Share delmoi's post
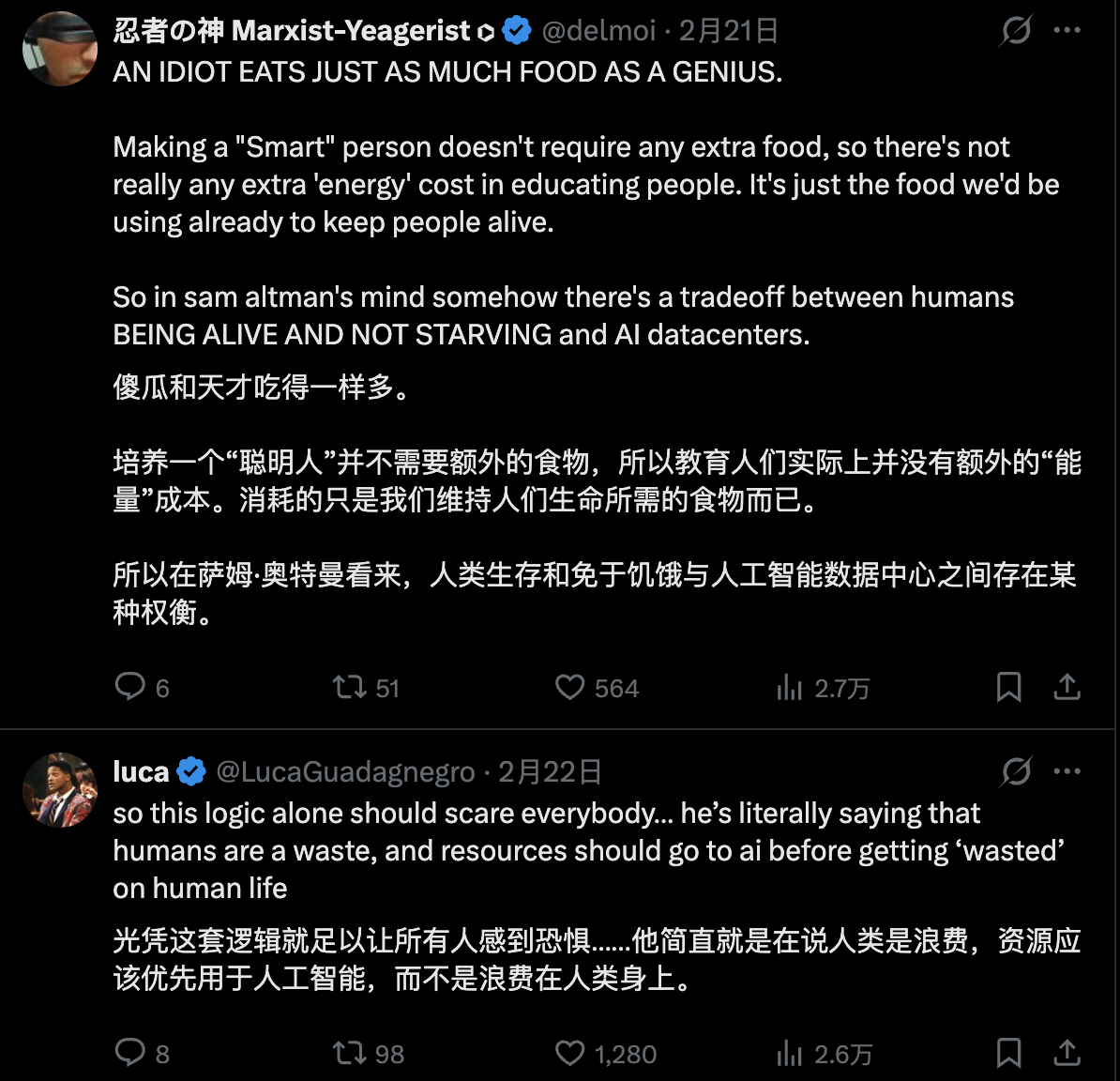Screen dimensions: 1120x1081 coord(1067,687)
